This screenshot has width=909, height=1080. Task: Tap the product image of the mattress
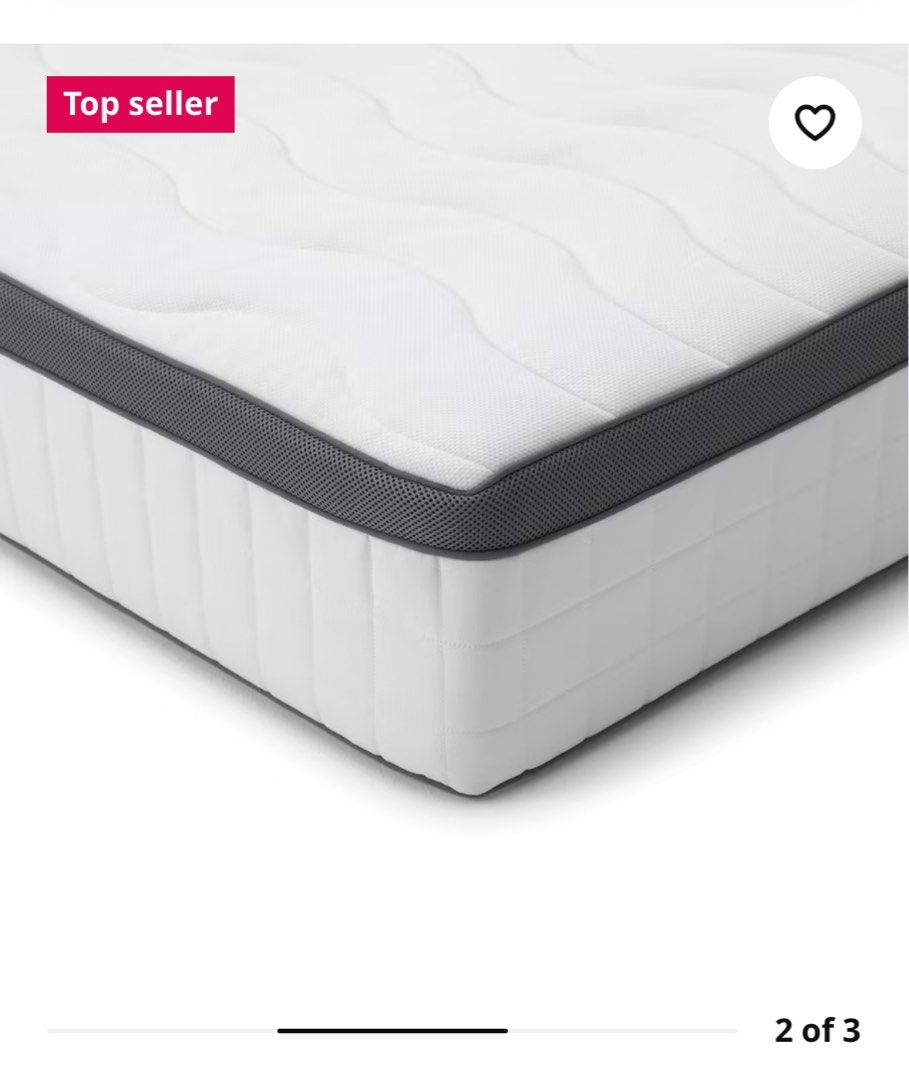click(450, 450)
